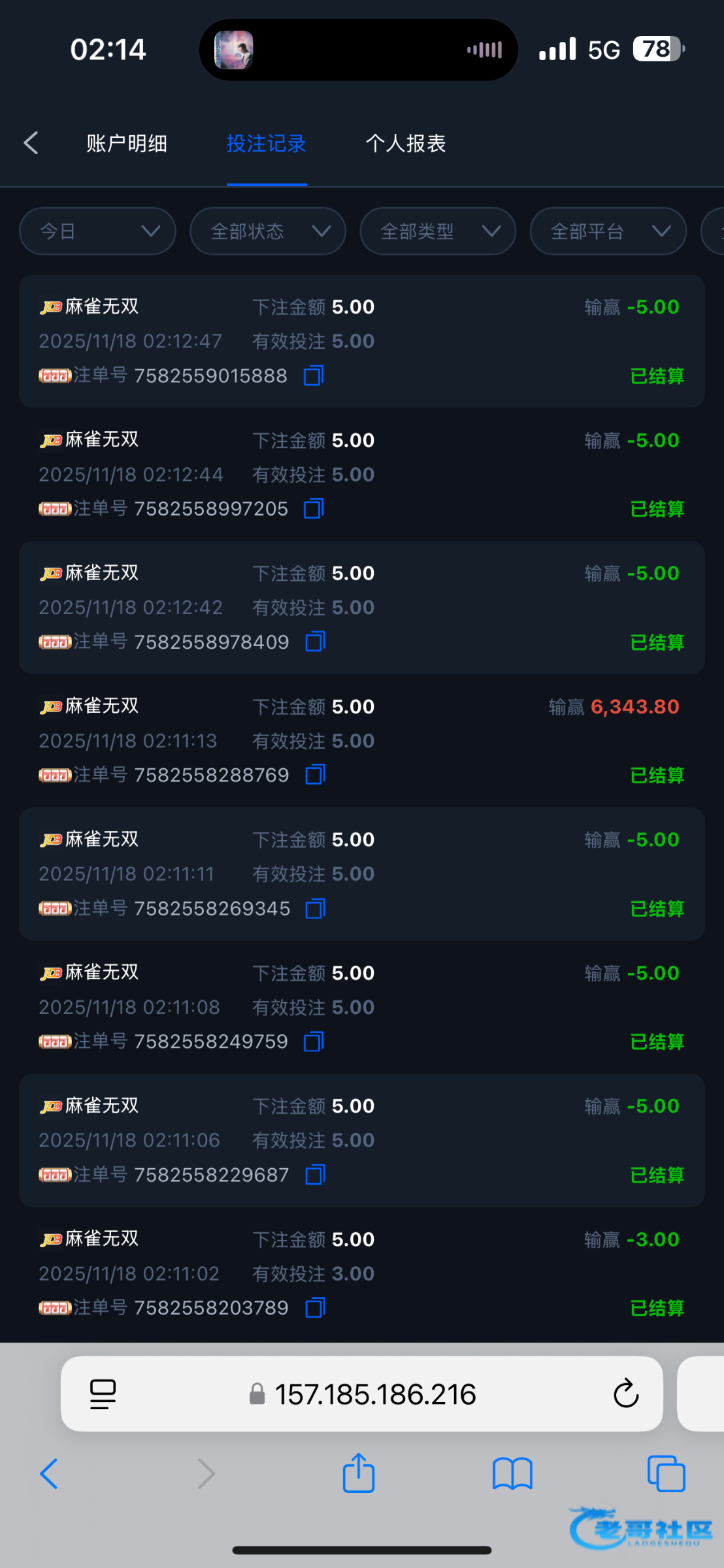724x1568 pixels.
Task: Expand the 全部平台 filter dropdown
Action: click(x=608, y=231)
